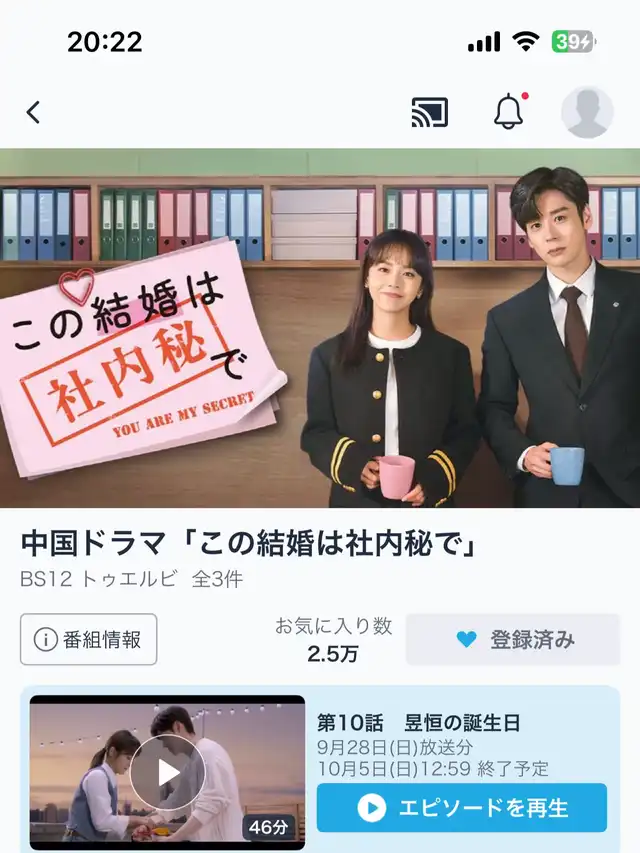Open the cast to device icon
The width and height of the screenshot is (640, 853).
point(429,112)
